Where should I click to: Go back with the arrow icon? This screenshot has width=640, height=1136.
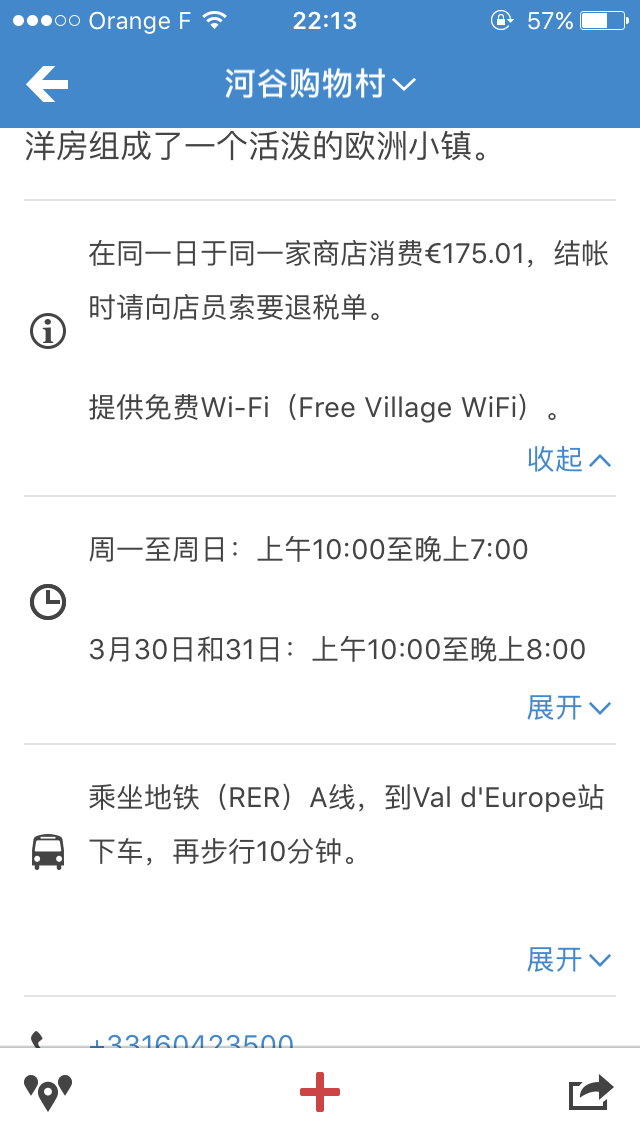[47, 84]
